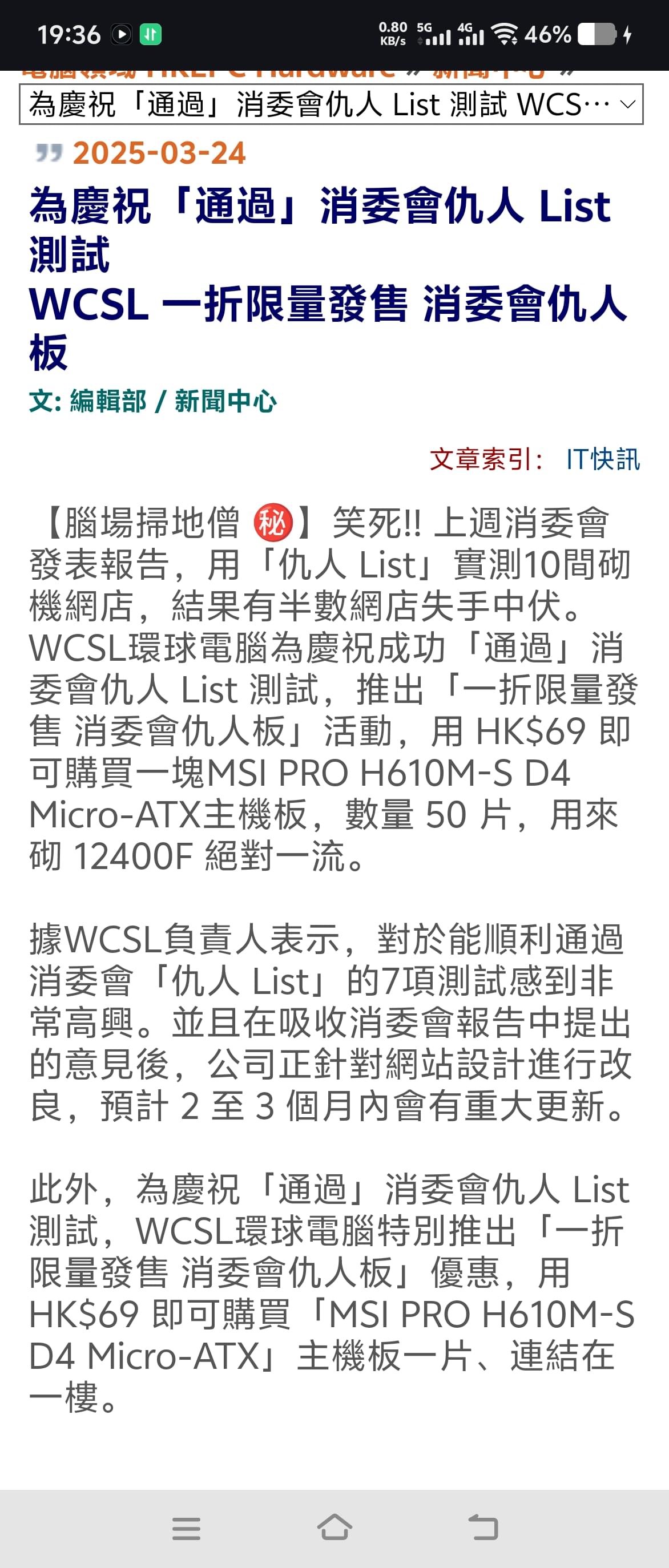Go back to the previous page

click(x=483, y=1528)
